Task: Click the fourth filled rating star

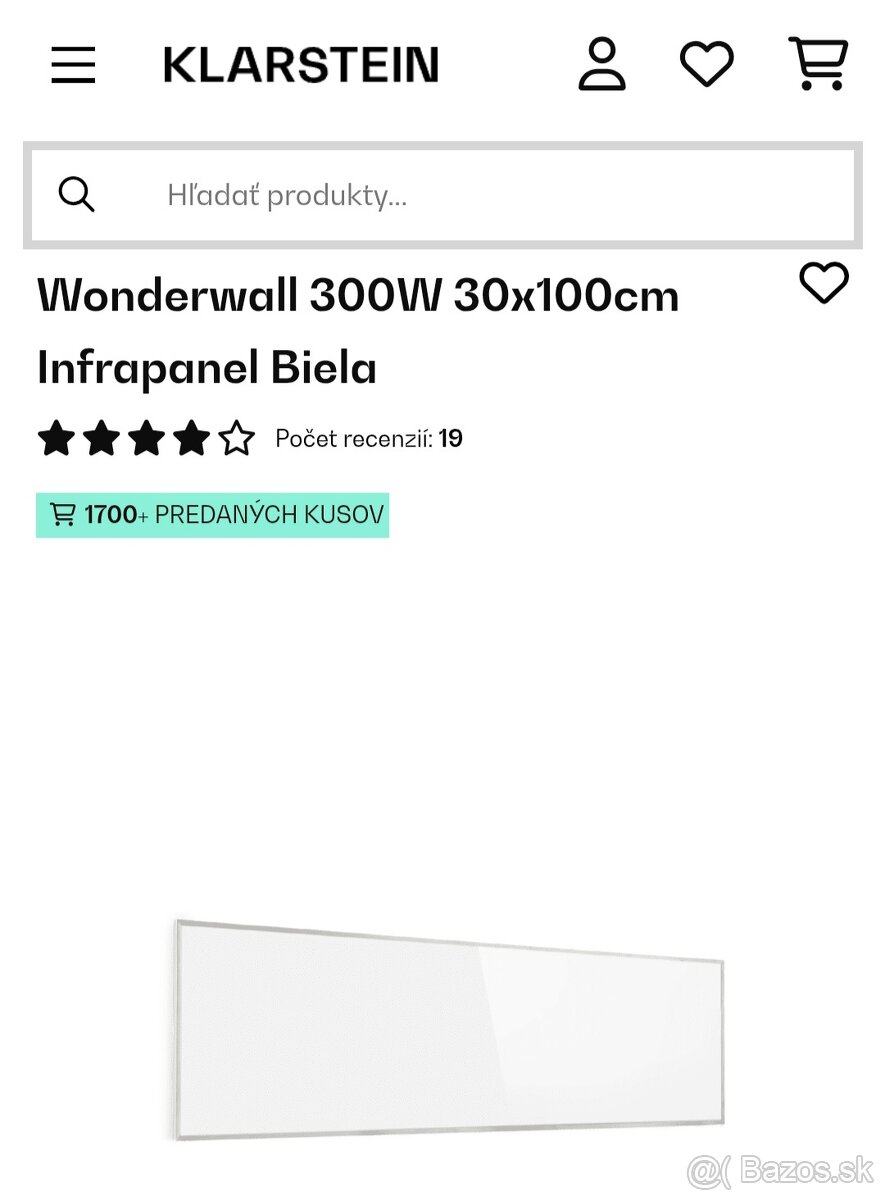Action: point(192,437)
